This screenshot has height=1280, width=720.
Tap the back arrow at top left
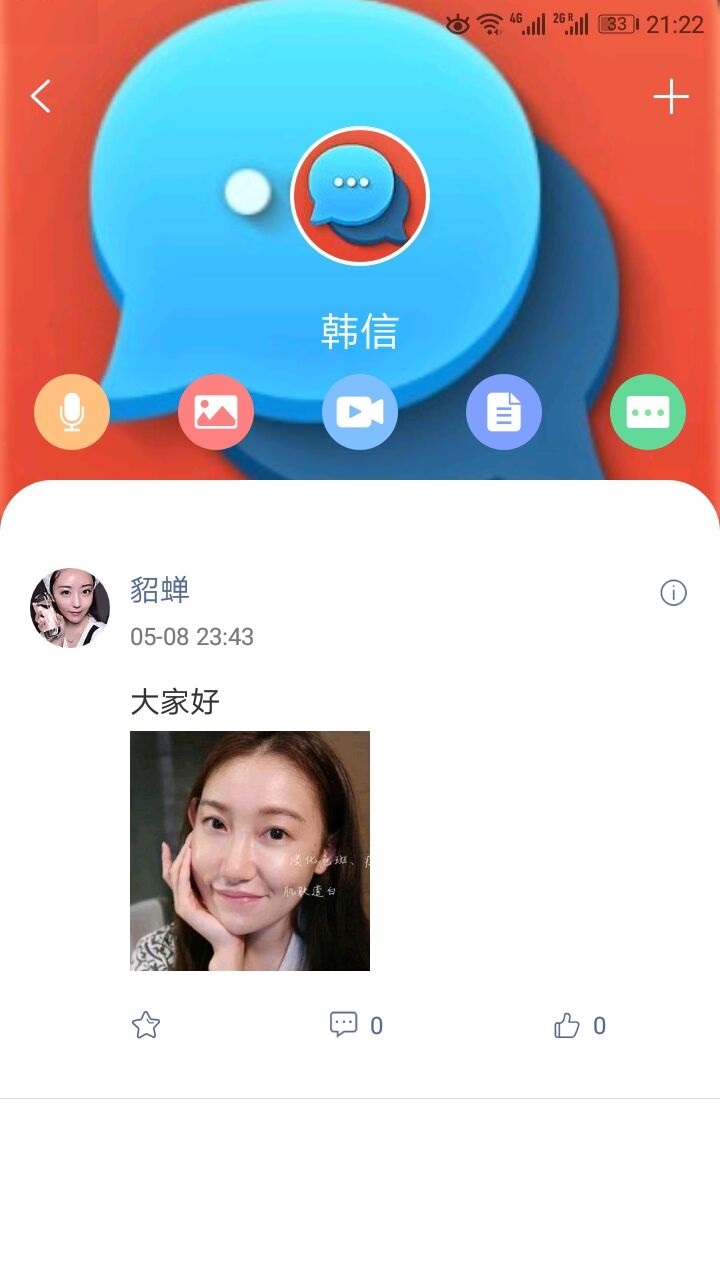tap(38, 96)
